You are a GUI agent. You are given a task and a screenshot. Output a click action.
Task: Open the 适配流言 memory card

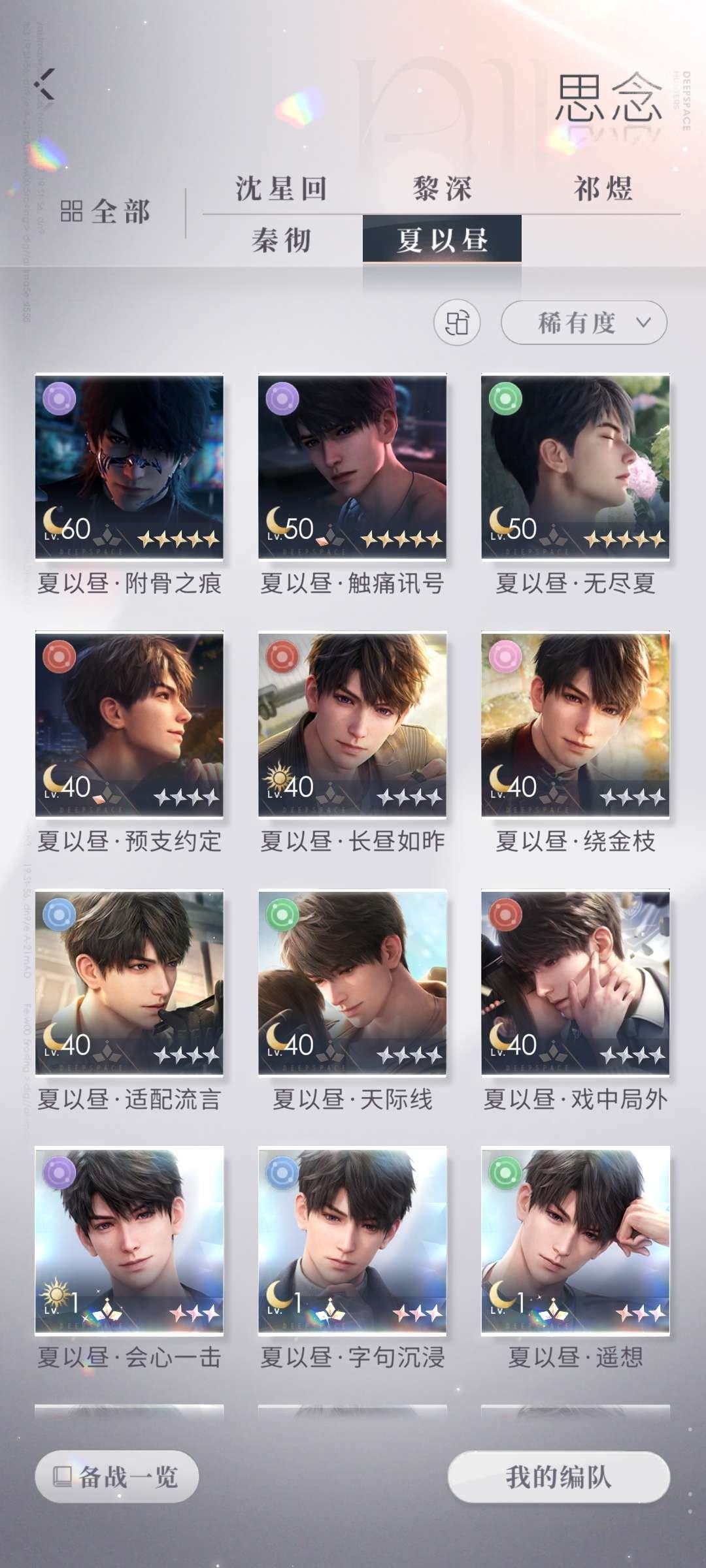tap(129, 982)
